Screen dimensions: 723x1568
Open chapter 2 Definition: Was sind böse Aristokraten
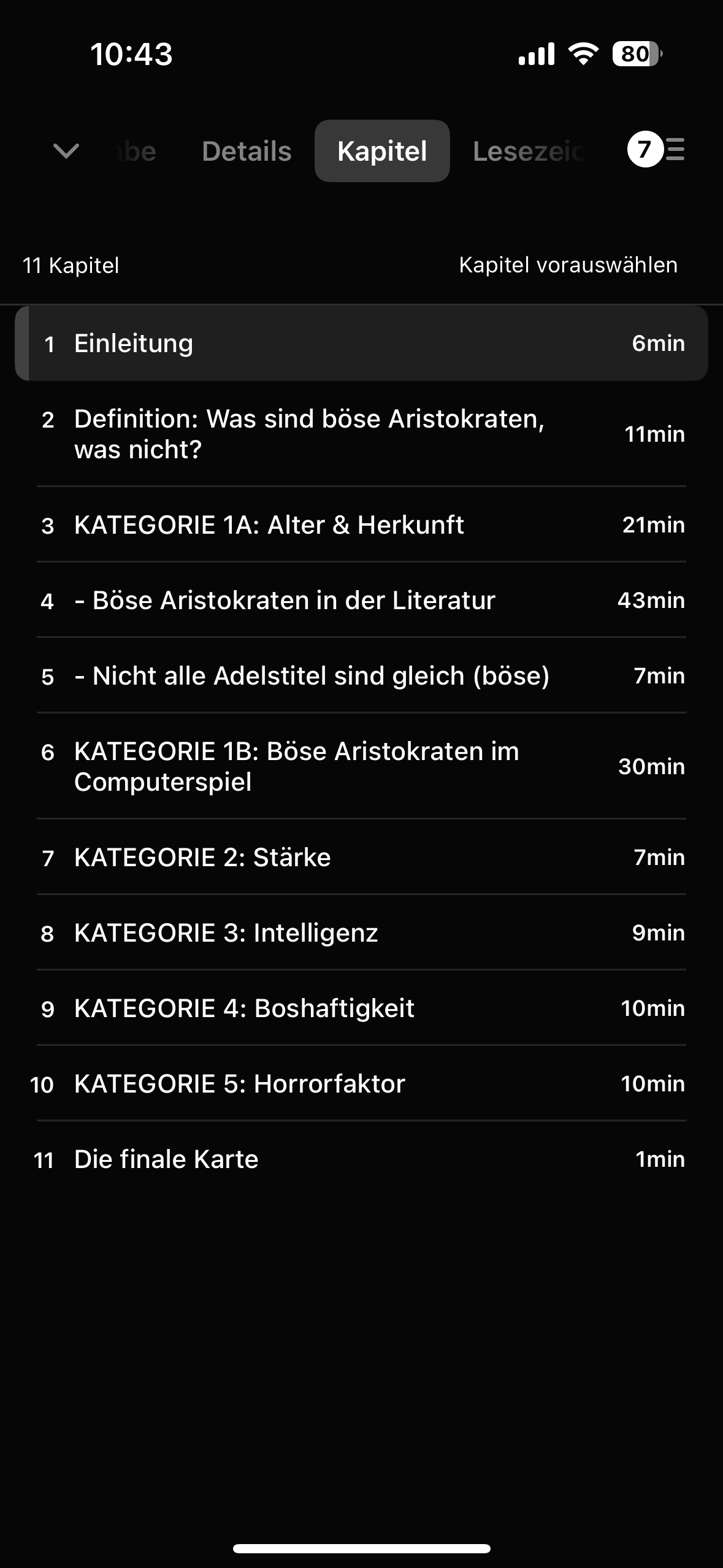click(361, 434)
